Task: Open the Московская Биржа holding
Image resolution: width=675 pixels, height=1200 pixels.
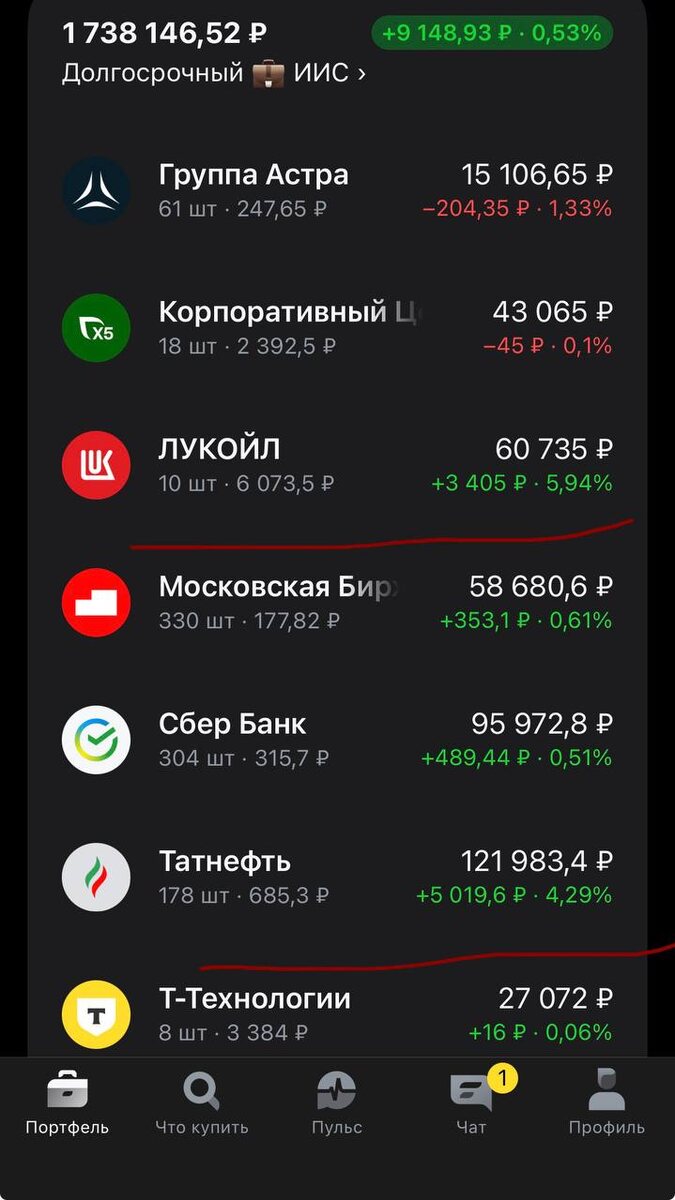Action: (x=337, y=602)
